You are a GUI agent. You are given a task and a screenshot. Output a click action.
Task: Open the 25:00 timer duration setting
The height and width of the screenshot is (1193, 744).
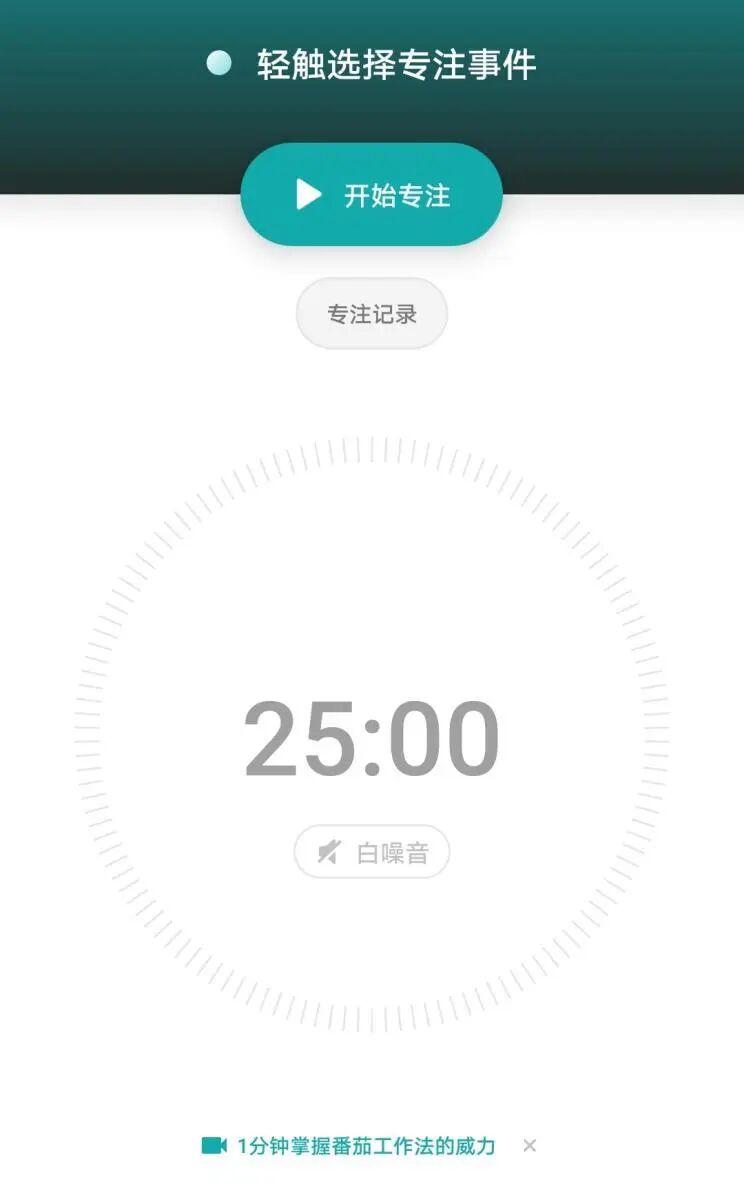(372, 740)
